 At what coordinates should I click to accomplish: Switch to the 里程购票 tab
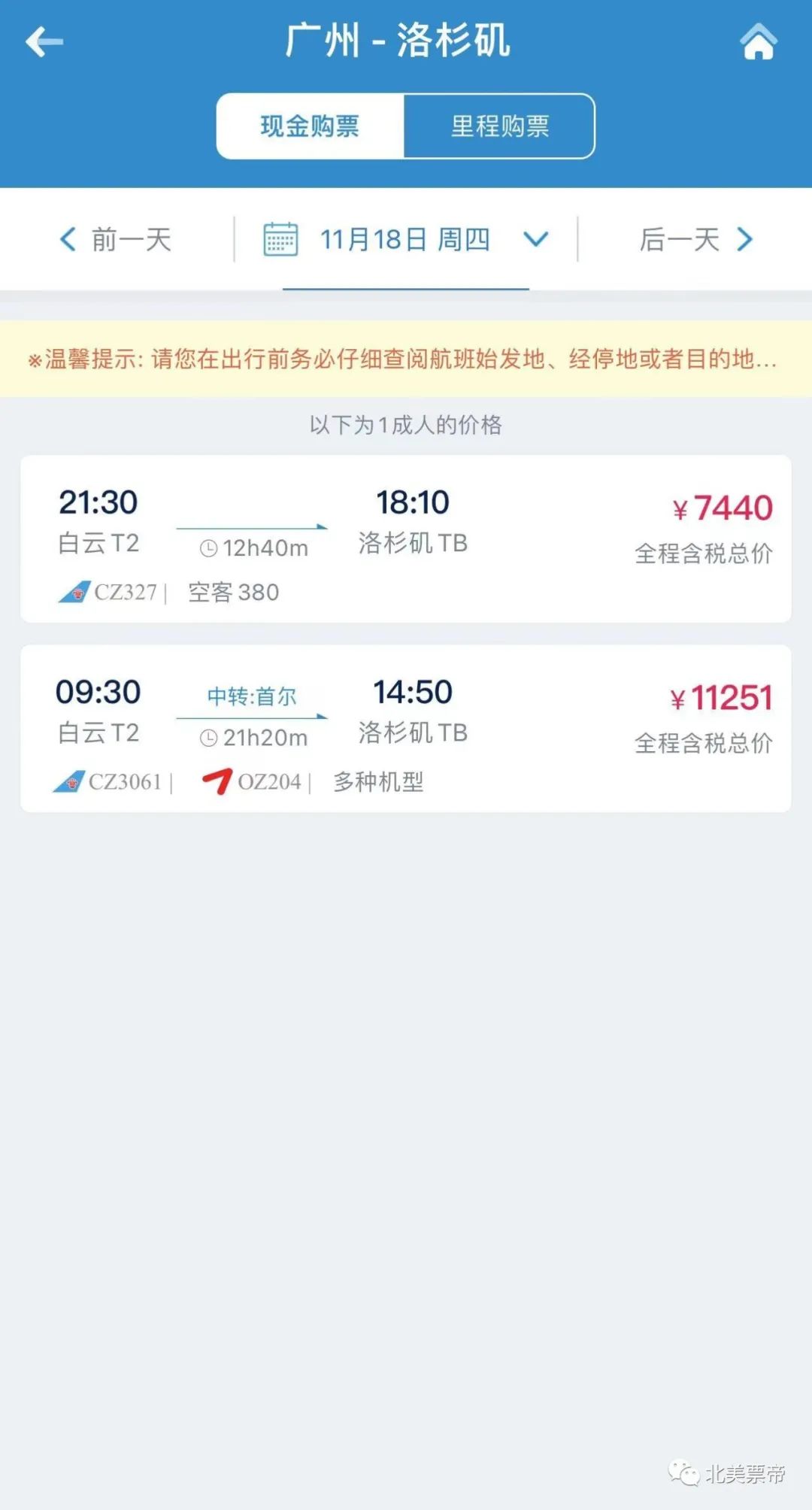coord(500,126)
